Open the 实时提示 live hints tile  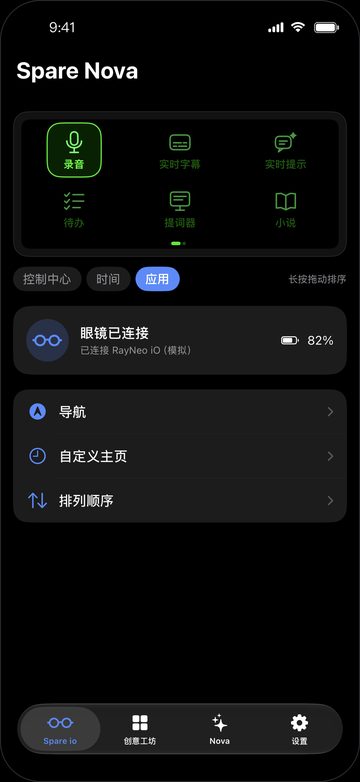tap(286, 150)
